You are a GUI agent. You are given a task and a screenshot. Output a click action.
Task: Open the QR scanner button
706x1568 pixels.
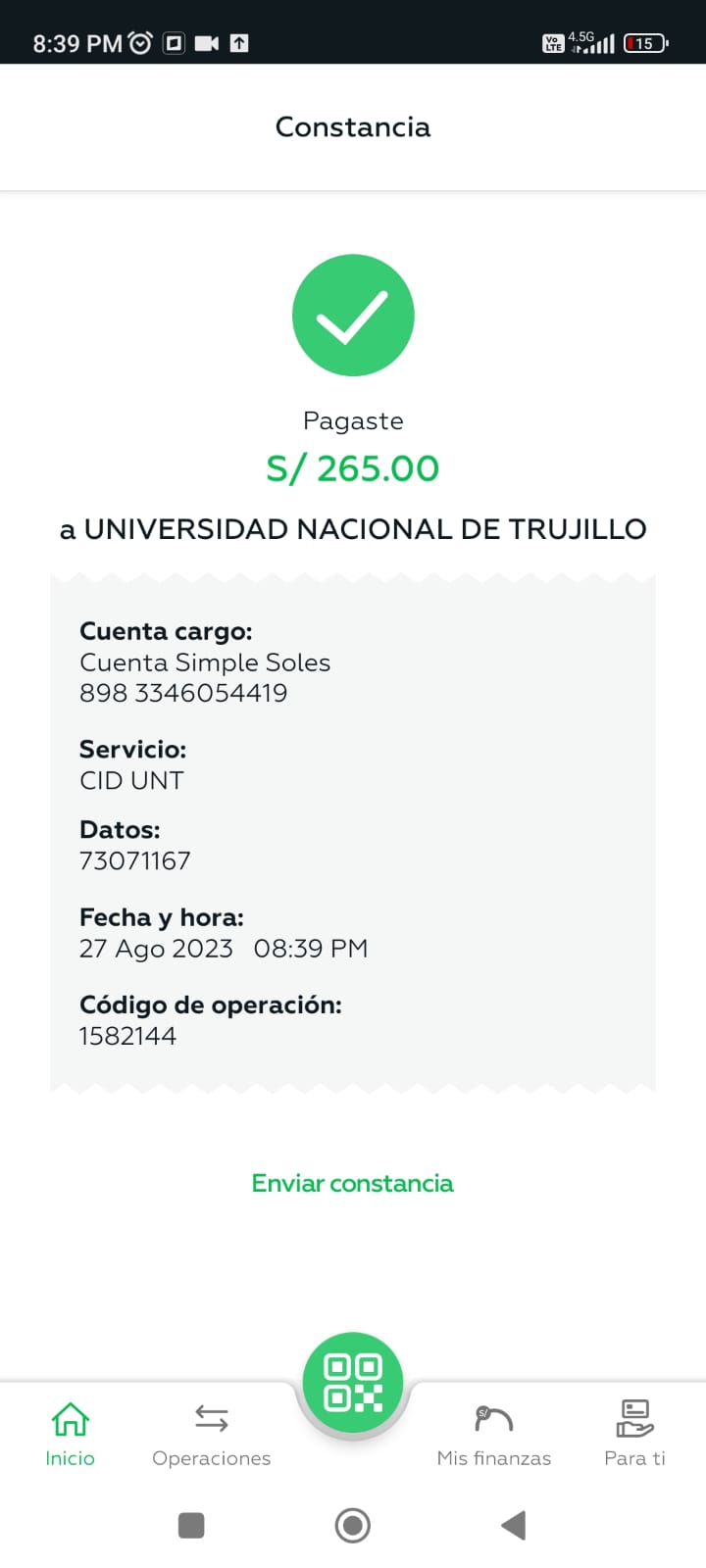pyautogui.click(x=353, y=1383)
